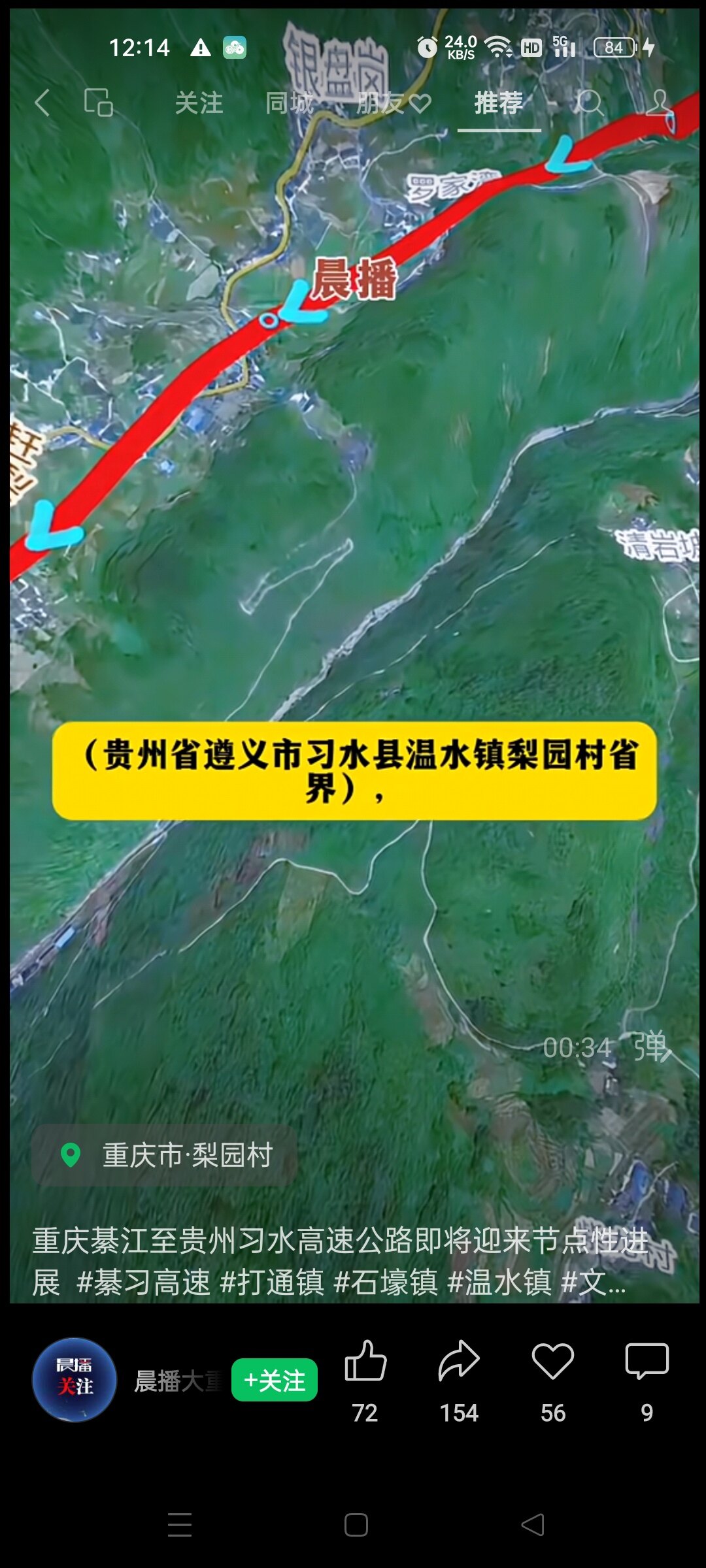Image resolution: width=706 pixels, height=1568 pixels.
Task: Switch to the 朋友 tab
Action: (393, 103)
